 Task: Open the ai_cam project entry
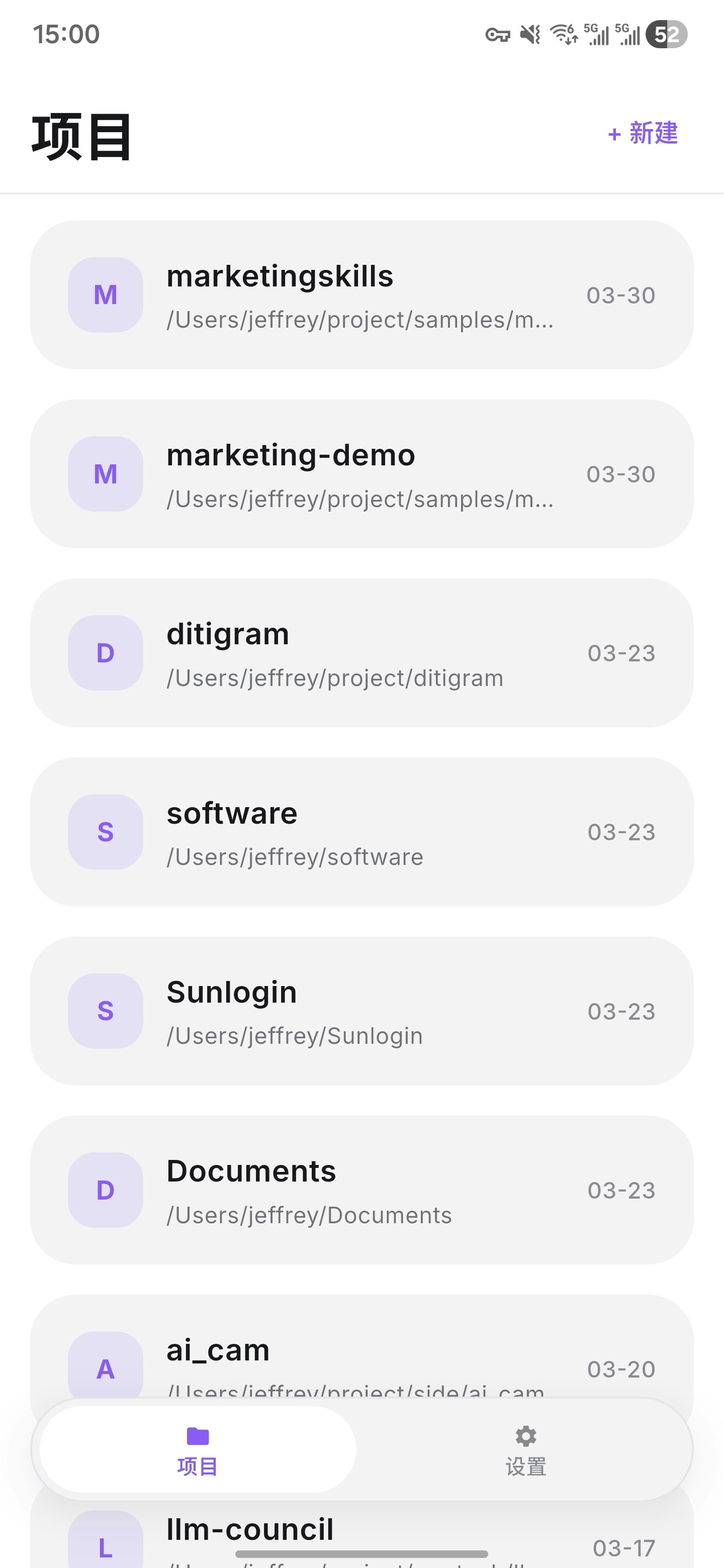tap(361, 1351)
